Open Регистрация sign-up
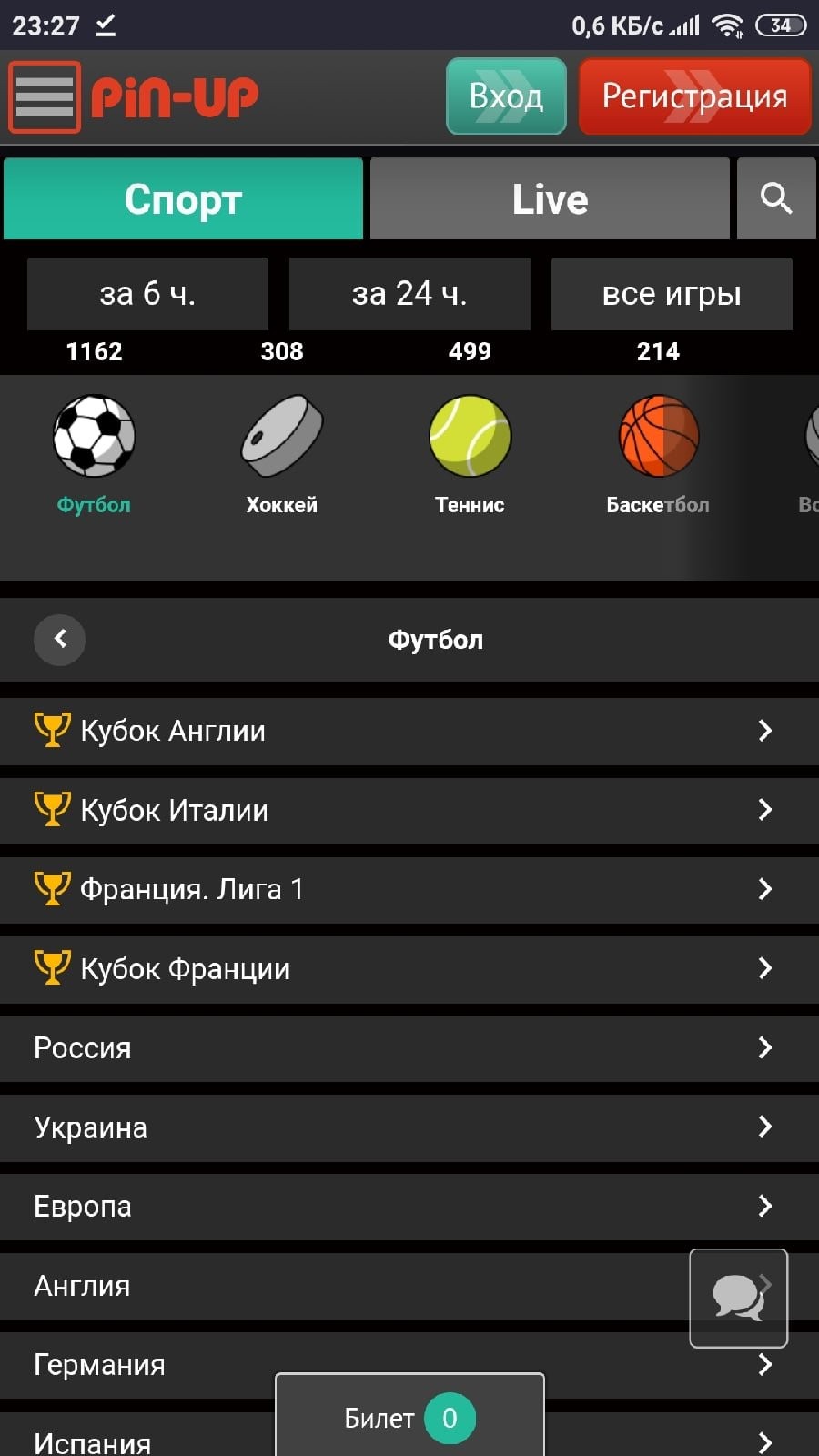819x1456 pixels. pos(694,96)
